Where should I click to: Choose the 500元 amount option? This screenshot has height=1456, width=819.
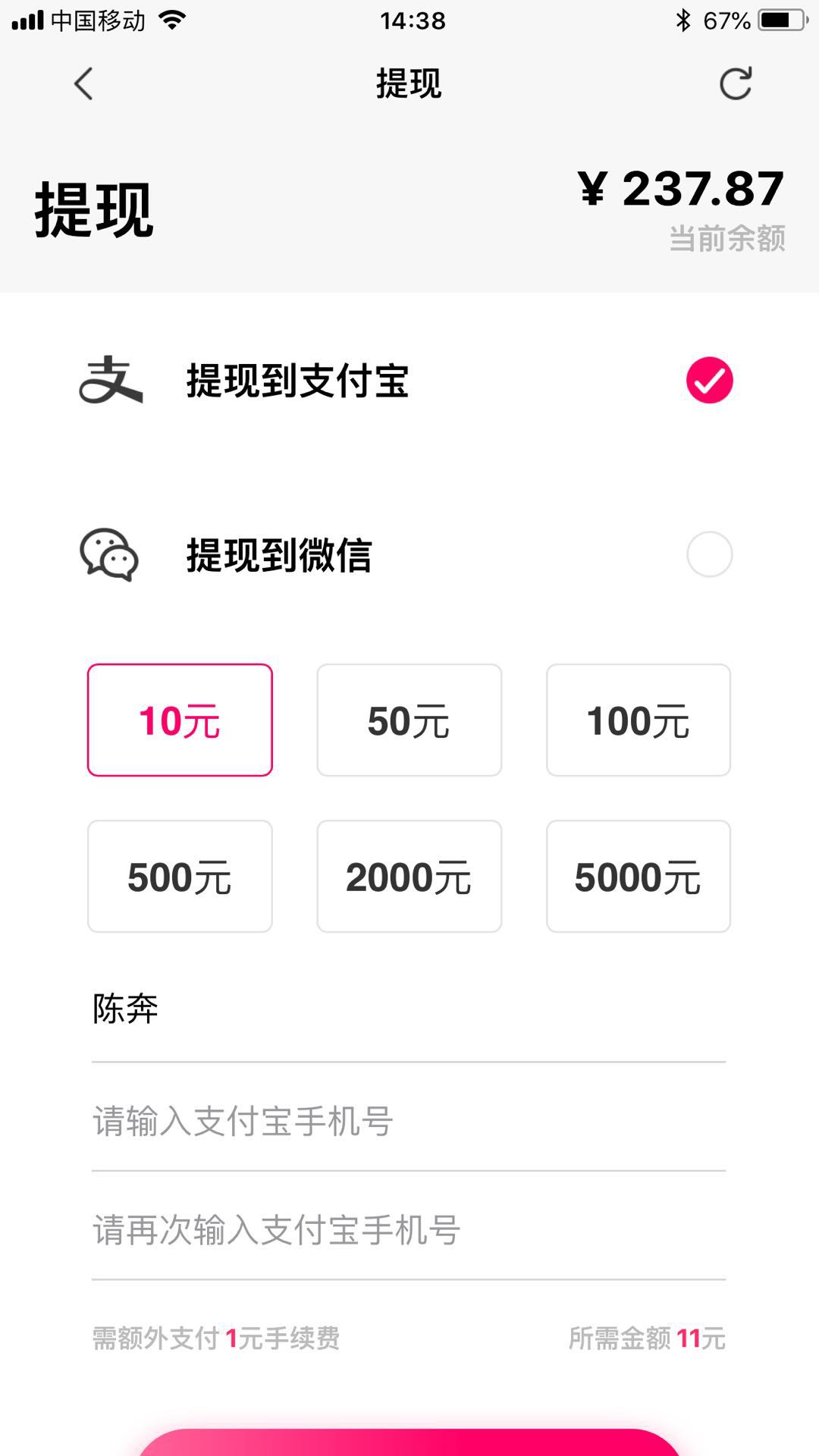point(179,876)
